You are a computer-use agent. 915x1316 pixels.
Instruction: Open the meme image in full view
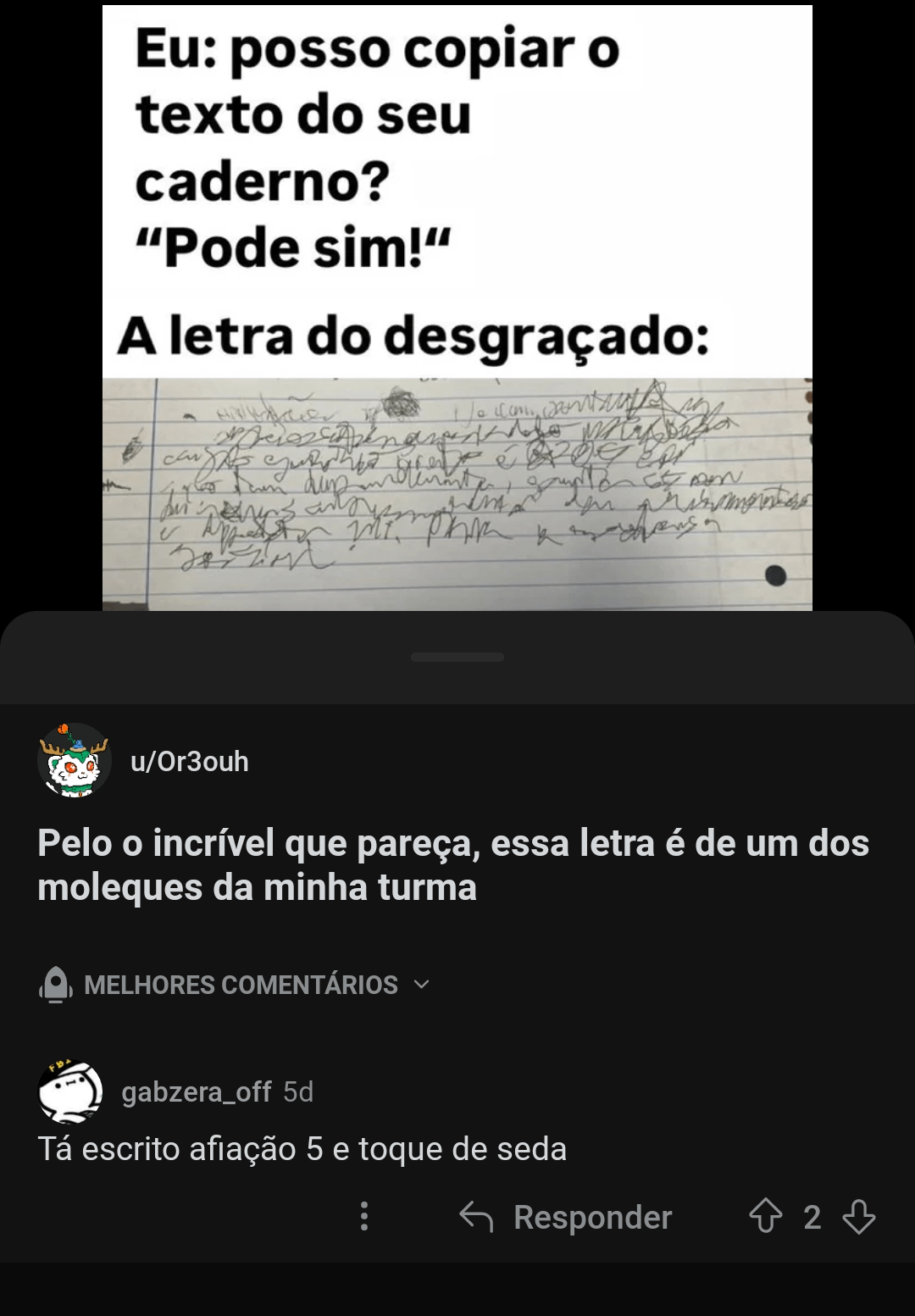point(457,305)
